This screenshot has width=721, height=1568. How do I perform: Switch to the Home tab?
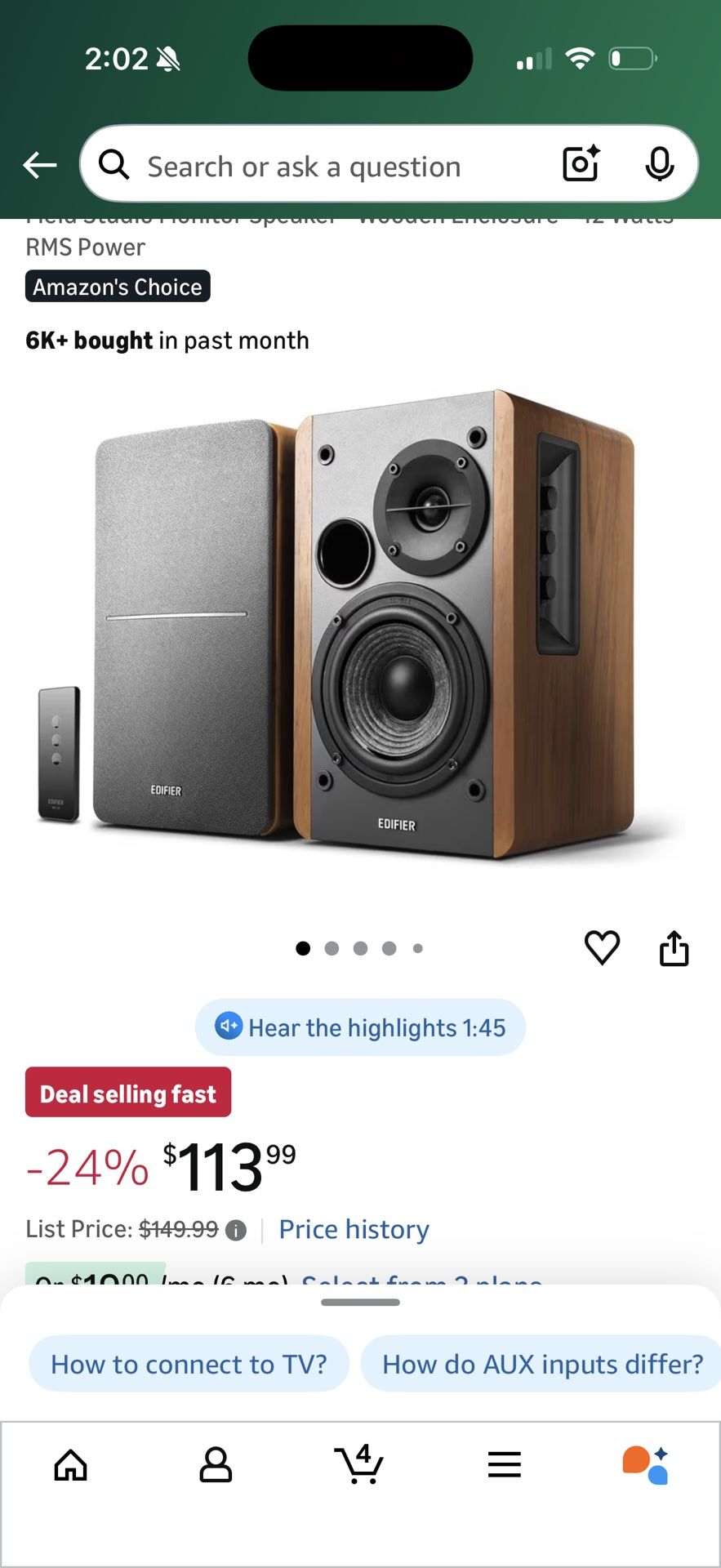[x=71, y=1465]
